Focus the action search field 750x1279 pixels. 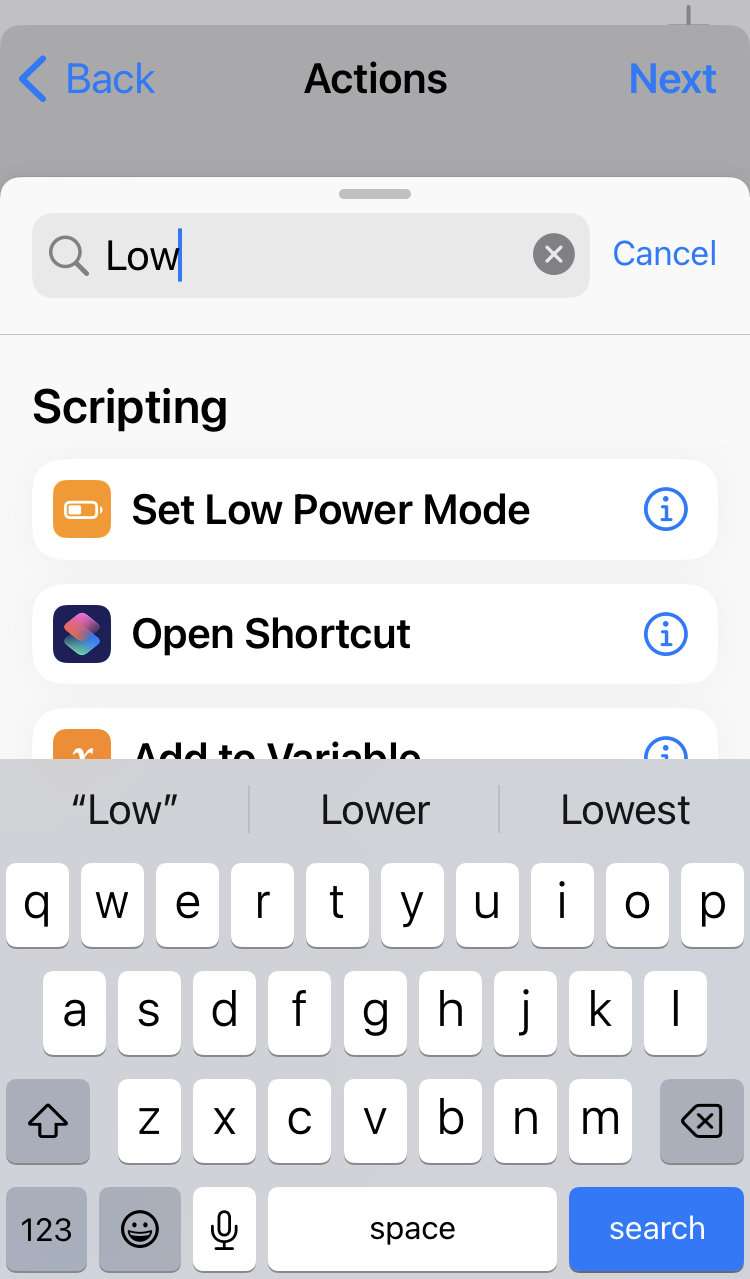(x=300, y=255)
